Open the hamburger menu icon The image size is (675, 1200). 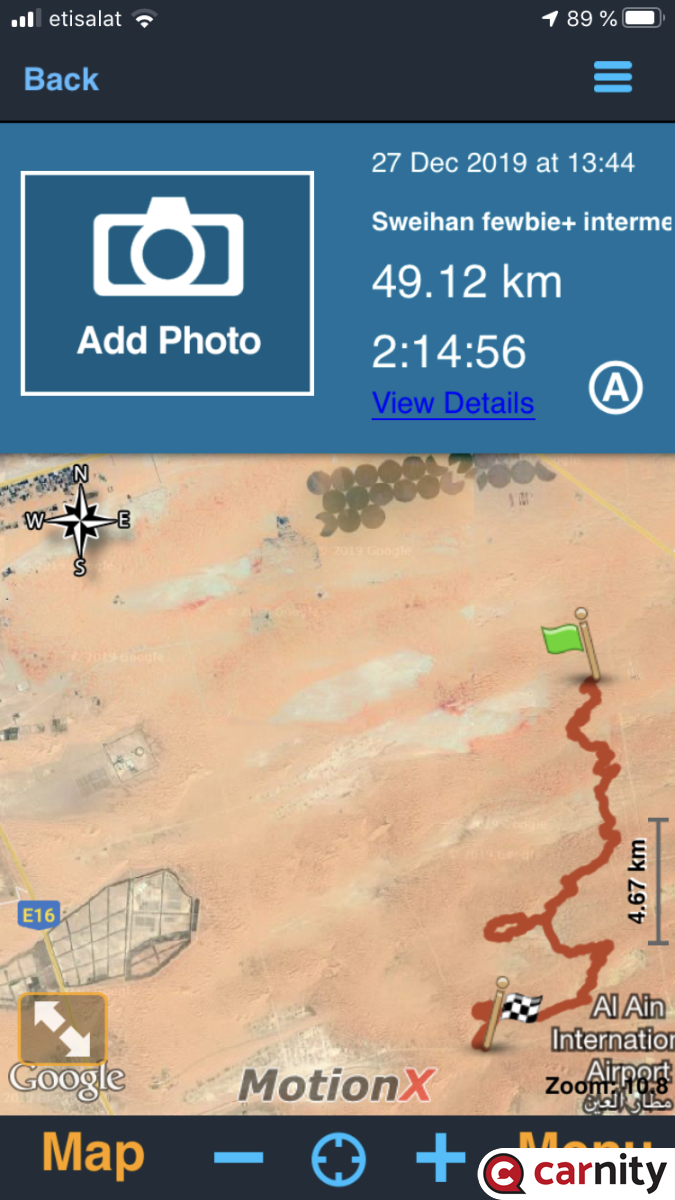point(612,77)
